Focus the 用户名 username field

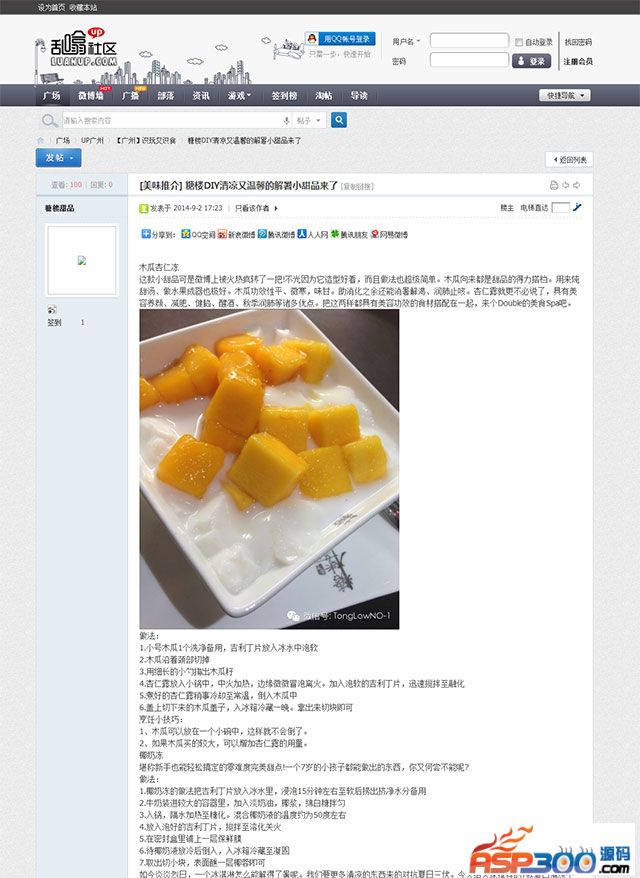469,41
